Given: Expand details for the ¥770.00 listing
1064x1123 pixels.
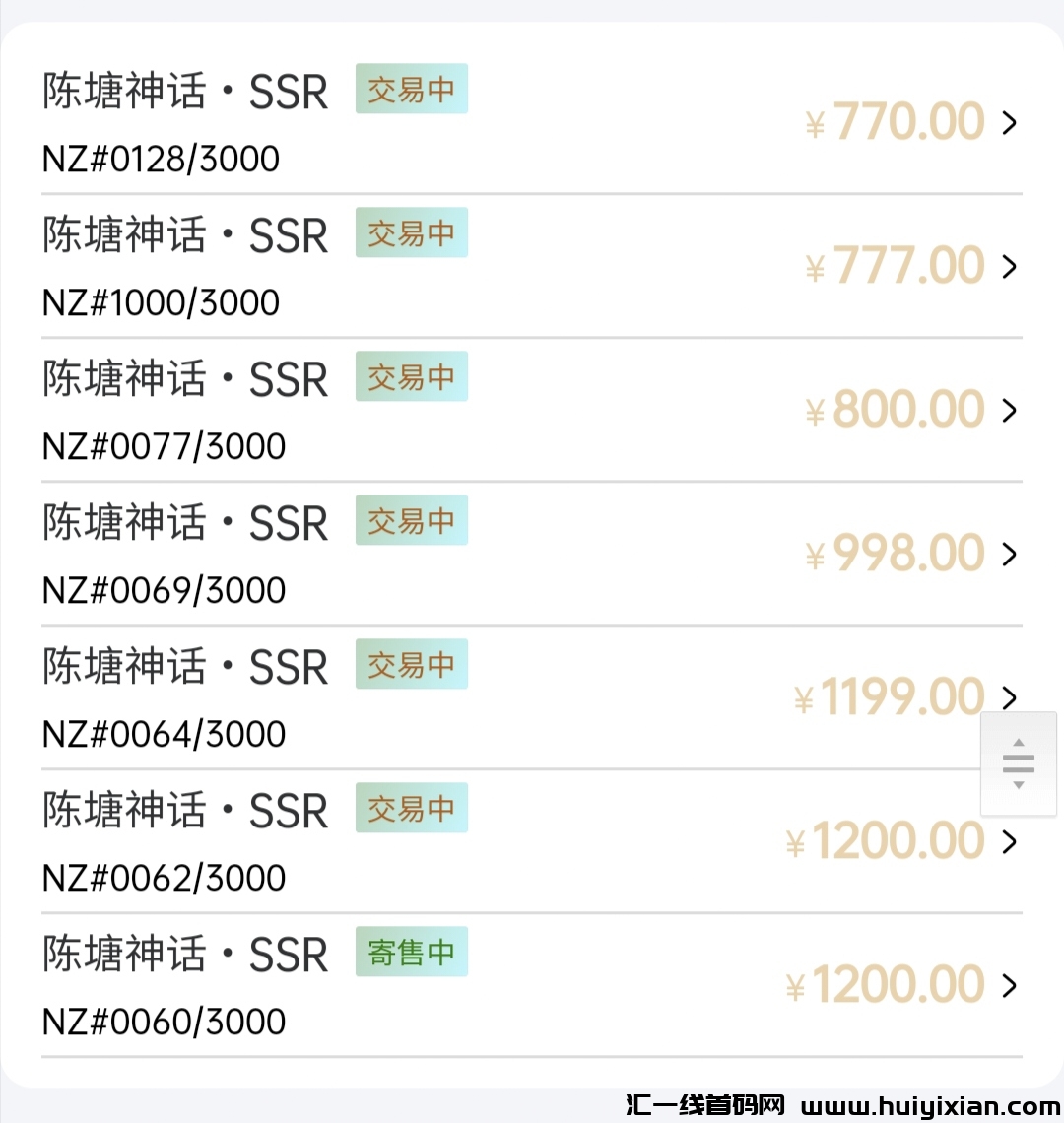Looking at the screenshot, I should (x=1010, y=122).
